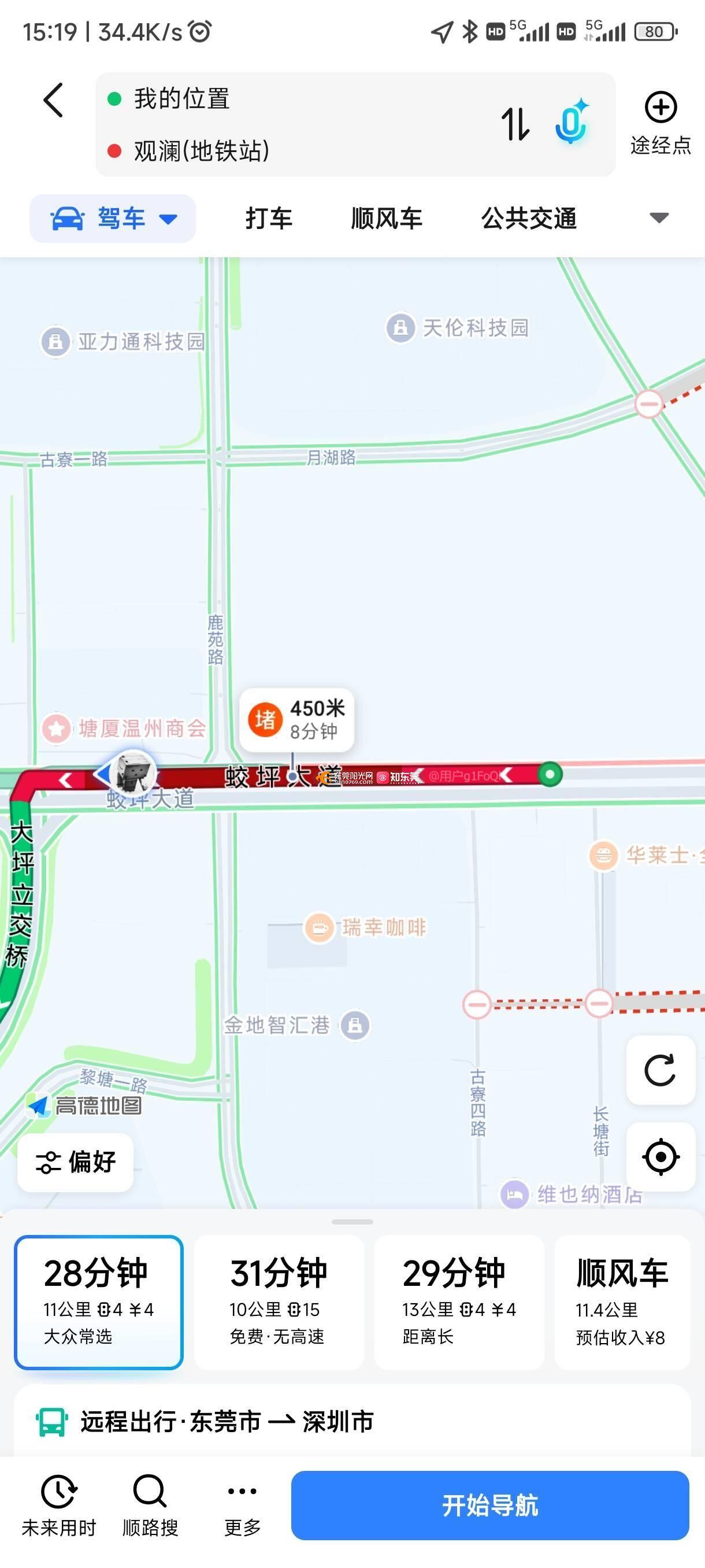Screen dimensions: 705x1568
Task: Expand more travel modes with the gray triangle
Action: [659, 218]
